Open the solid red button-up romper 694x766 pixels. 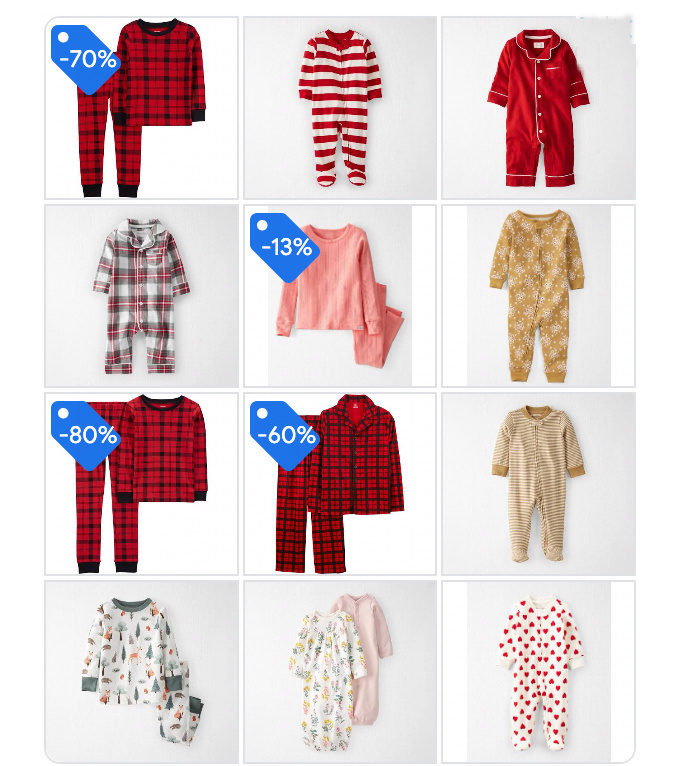coord(538,108)
